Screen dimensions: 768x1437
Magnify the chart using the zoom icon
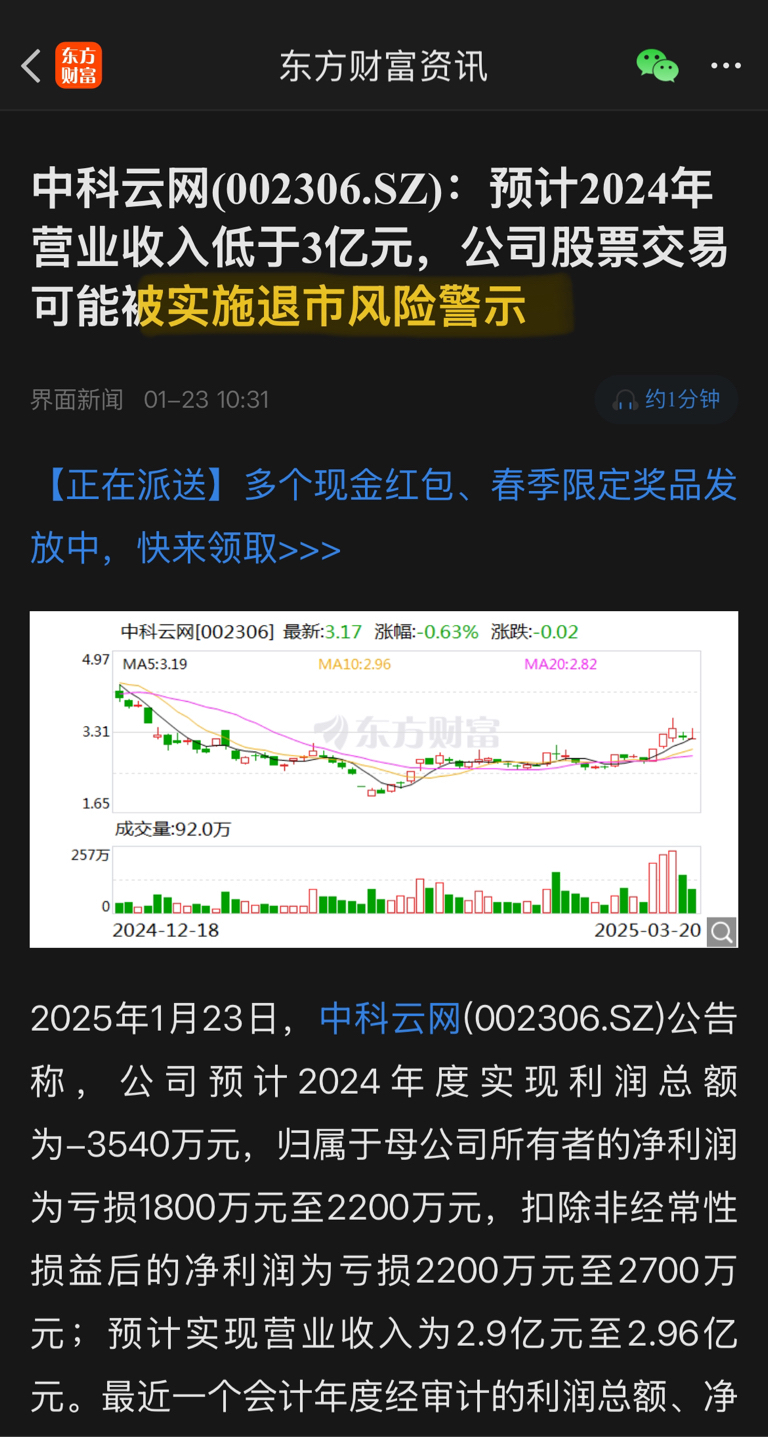coord(721,932)
